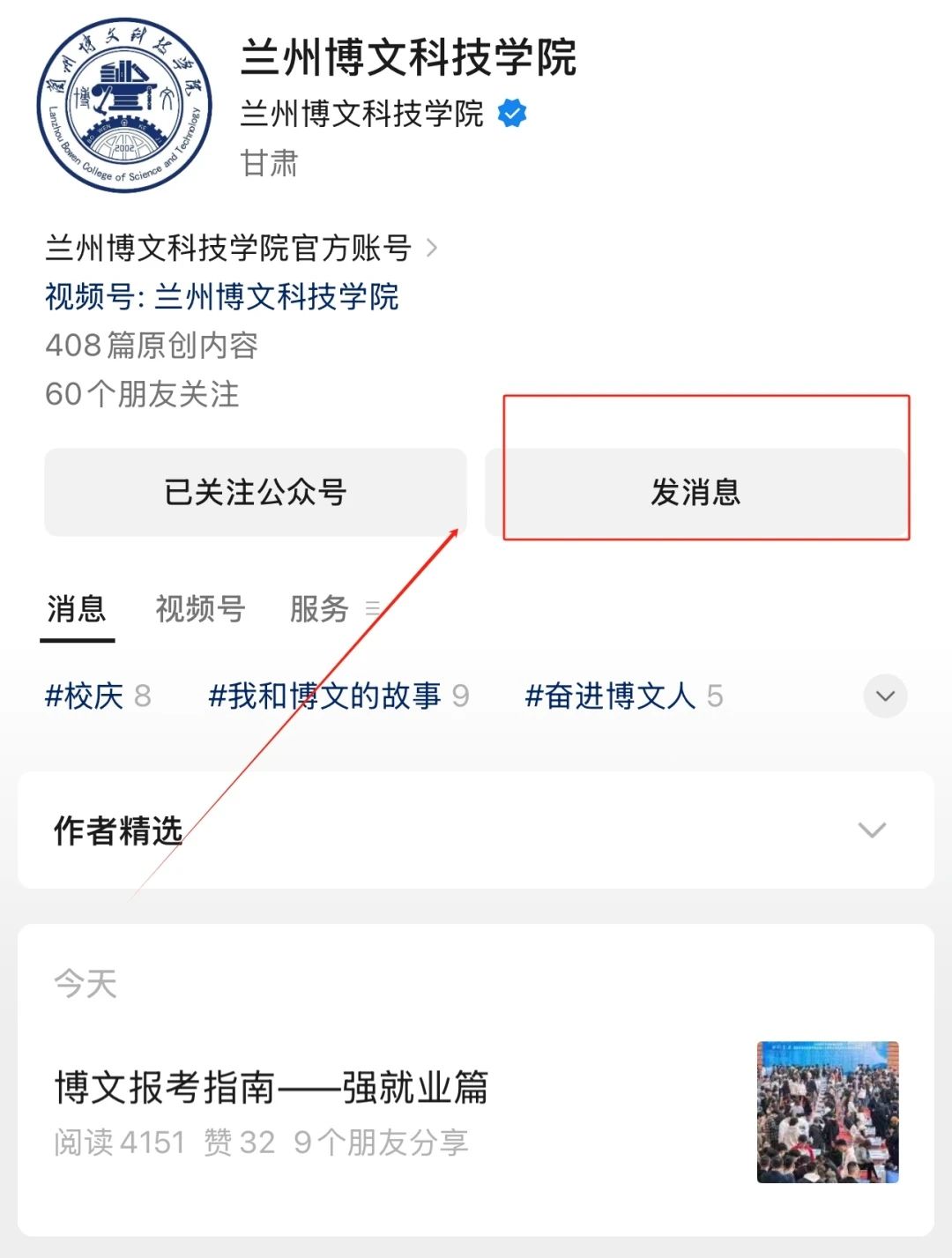Open article 博文报考指南——强就业篇
This screenshot has width=952, height=1258.
coord(271,1087)
